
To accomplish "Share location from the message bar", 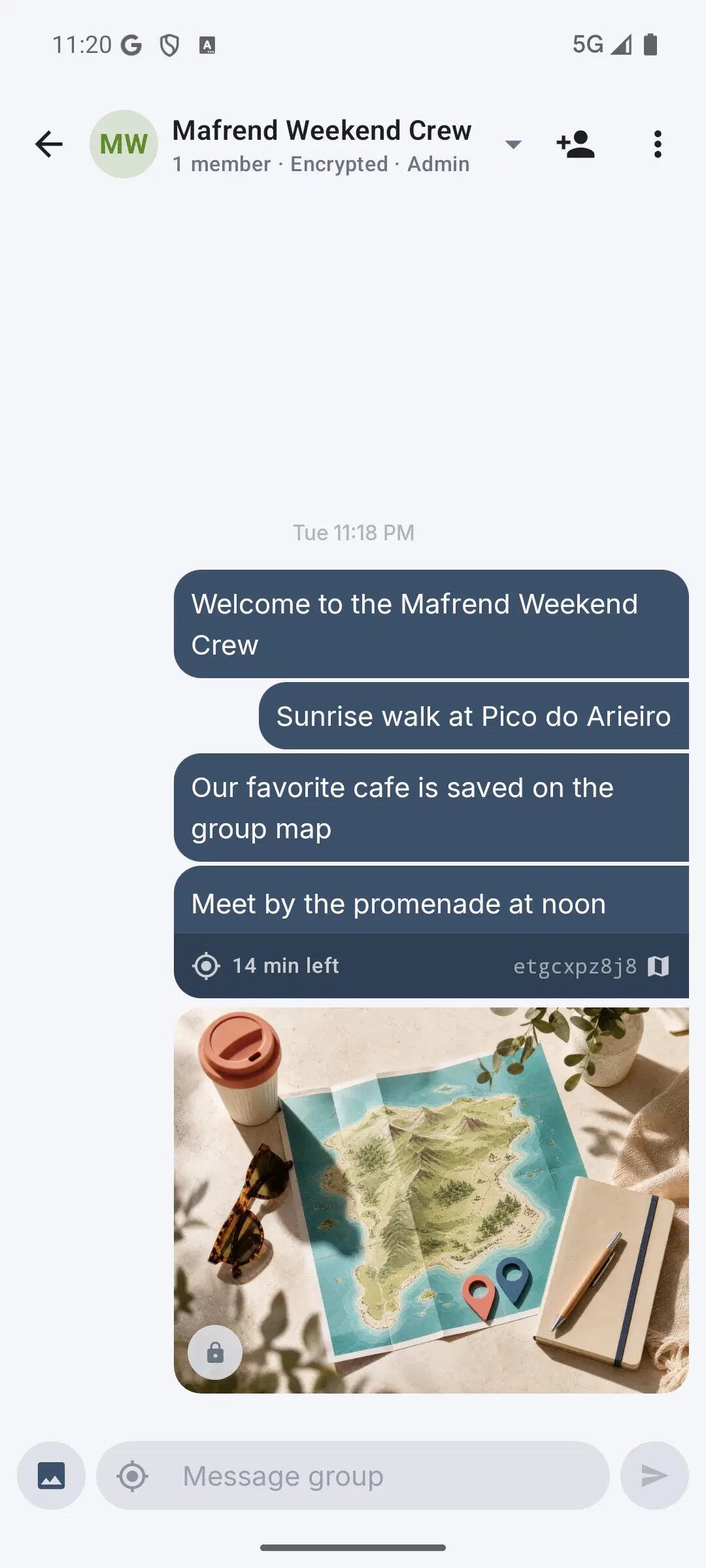I will click(133, 1475).
